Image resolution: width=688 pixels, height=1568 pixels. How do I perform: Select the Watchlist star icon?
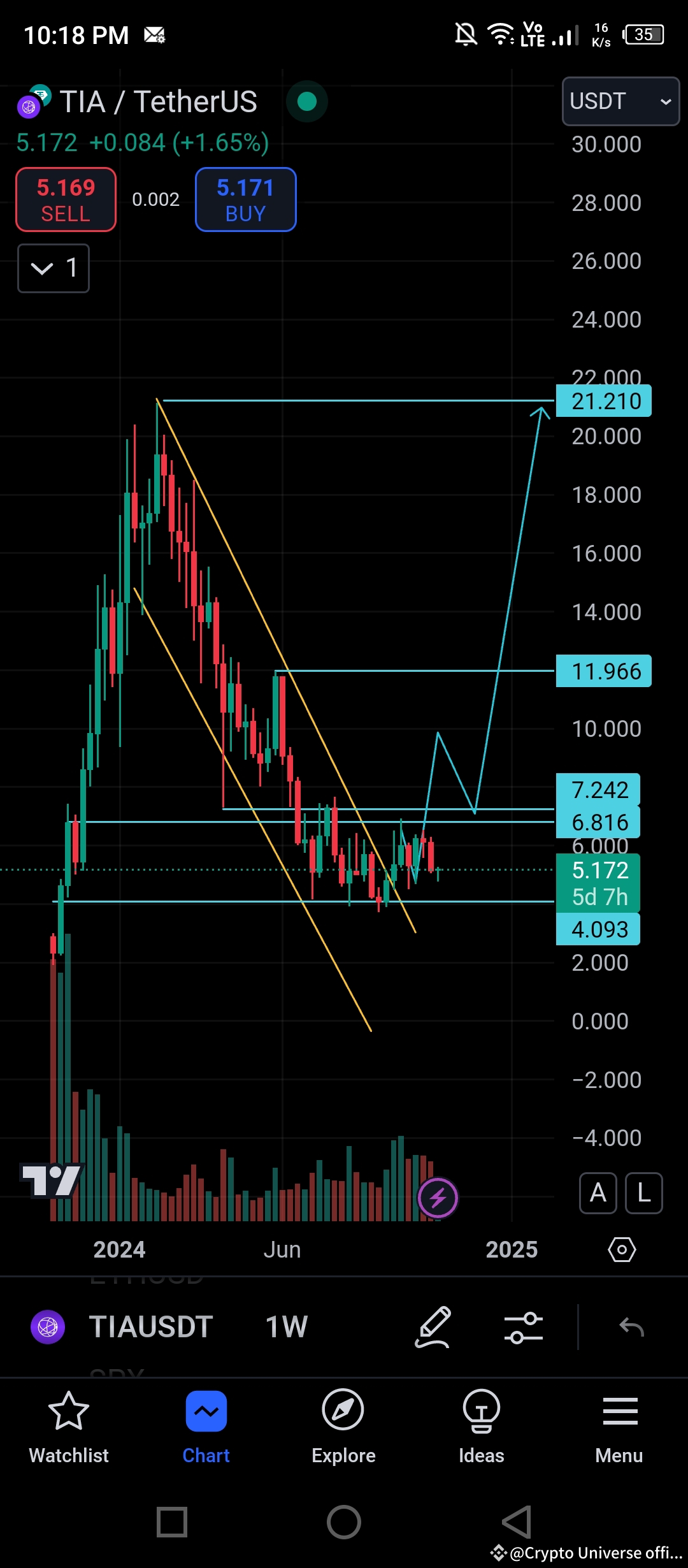click(x=68, y=1412)
